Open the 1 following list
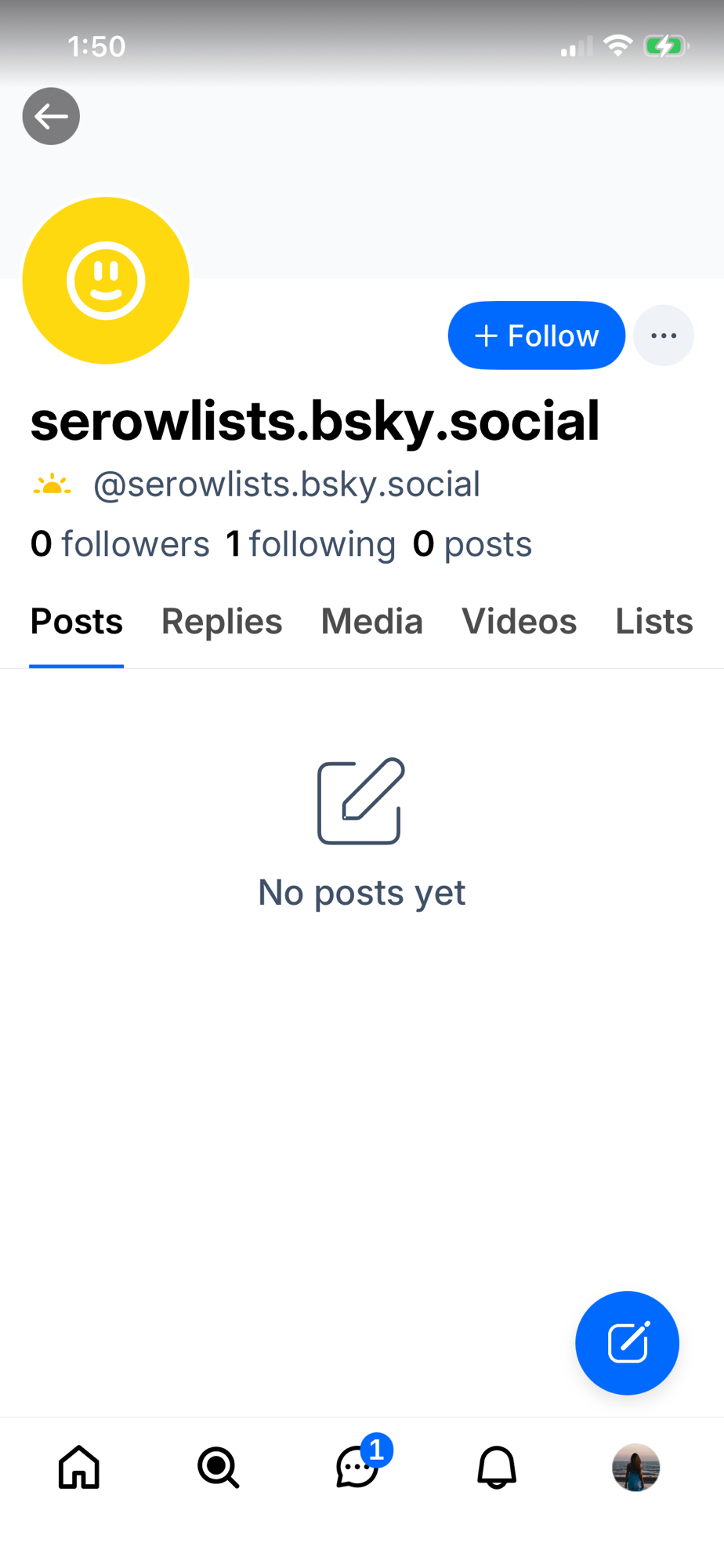Viewport: 724px width, 1568px height. point(310,544)
